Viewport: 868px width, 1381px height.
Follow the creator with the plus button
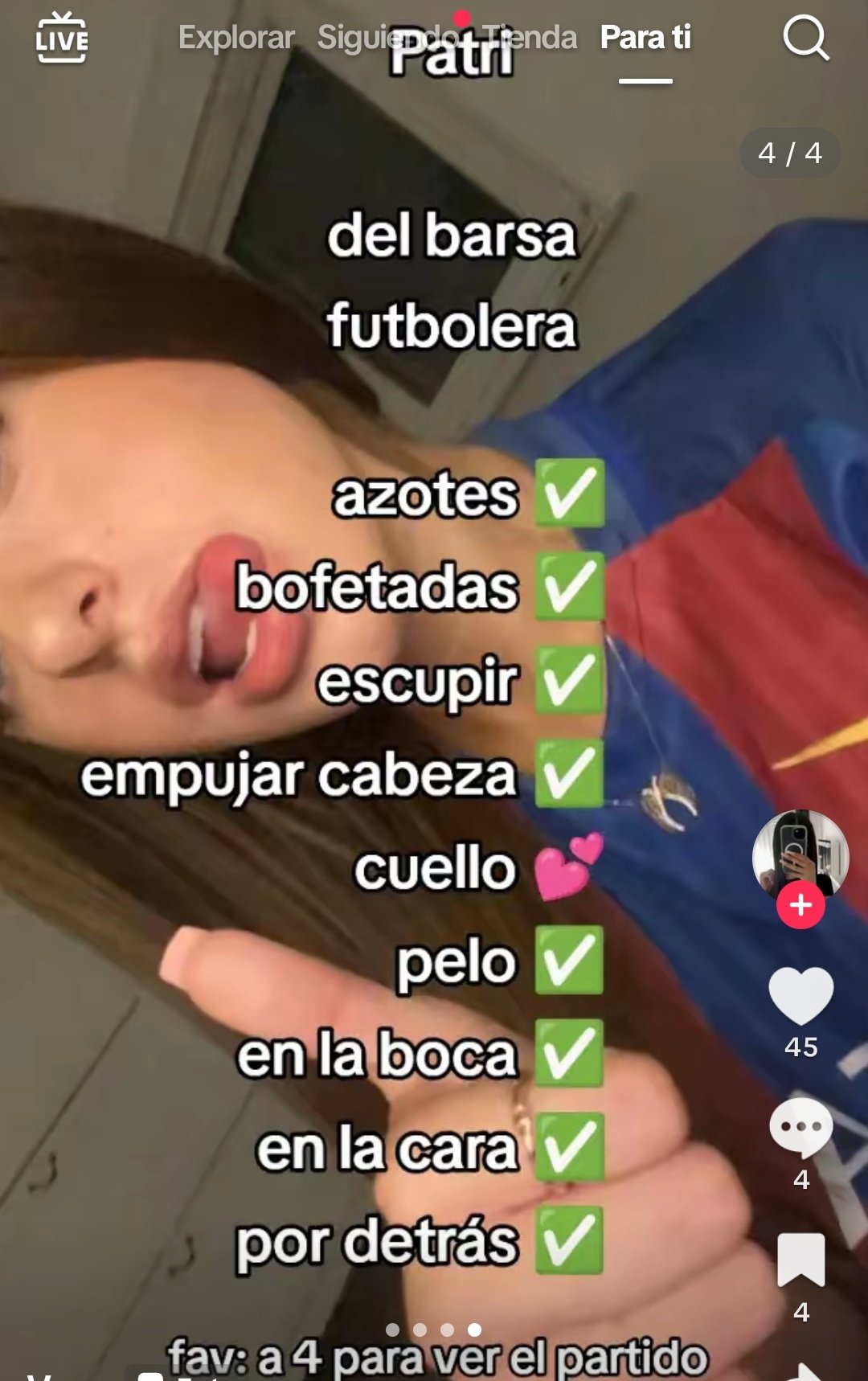(x=800, y=905)
